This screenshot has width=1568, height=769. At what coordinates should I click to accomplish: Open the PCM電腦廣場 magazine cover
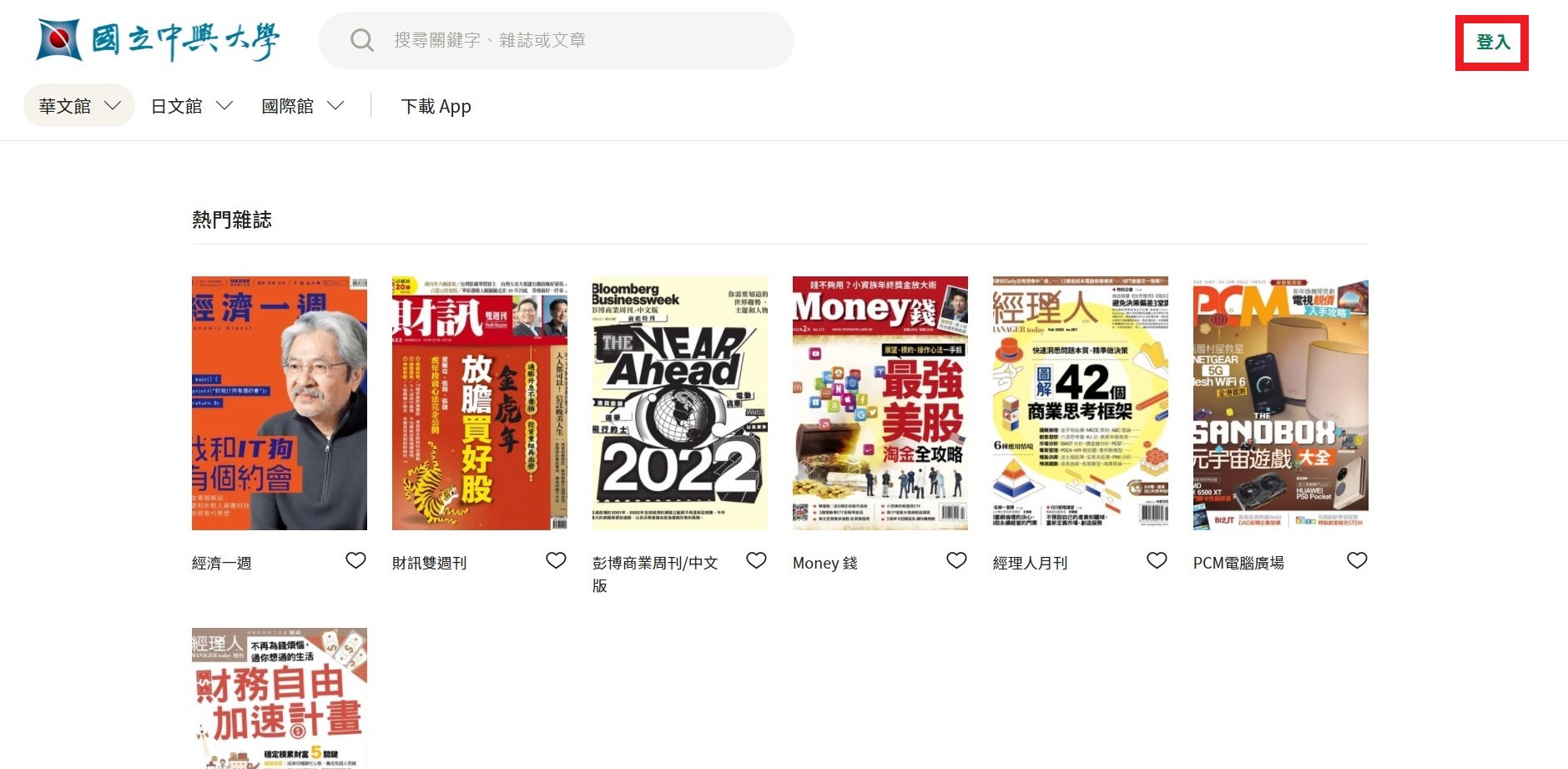click(1280, 402)
